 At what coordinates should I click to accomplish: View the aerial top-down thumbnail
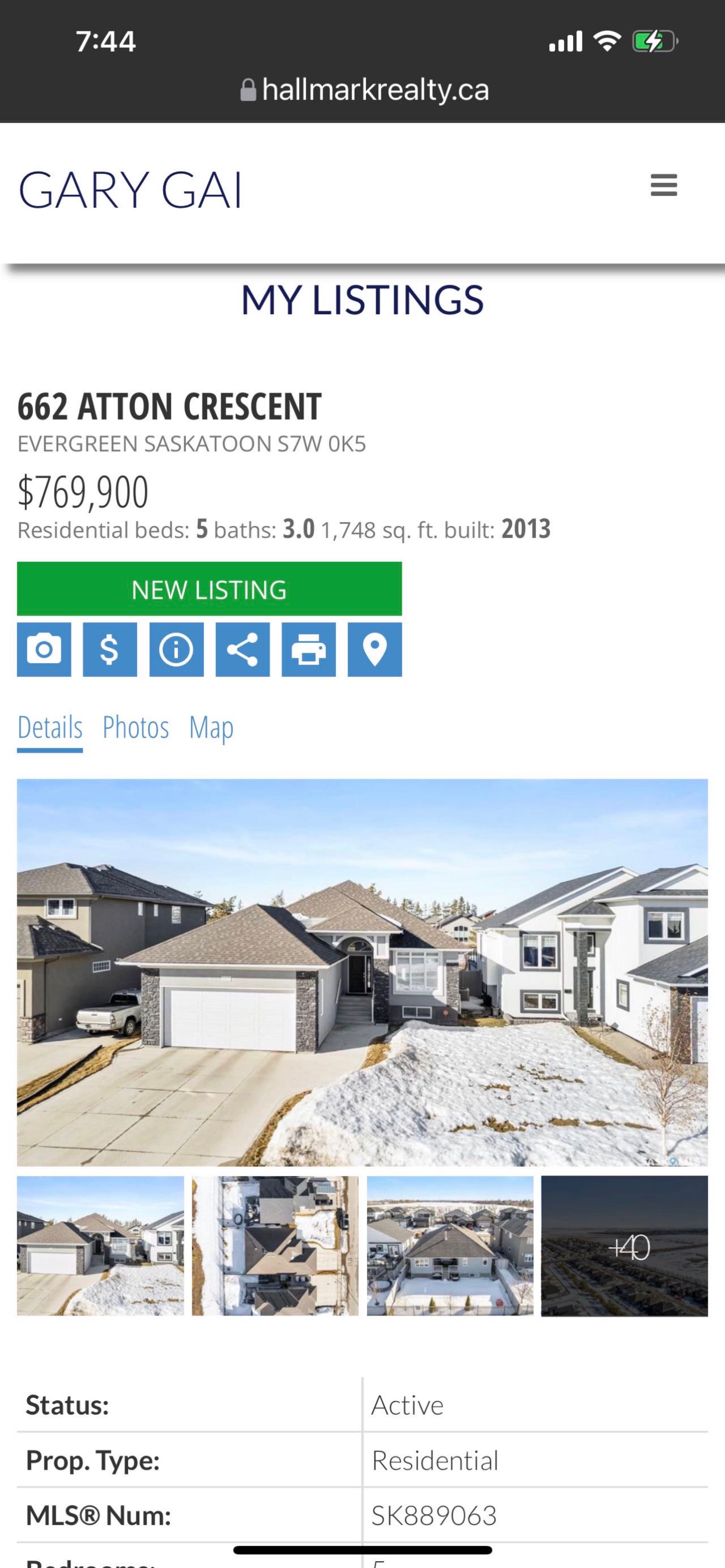tap(275, 1245)
